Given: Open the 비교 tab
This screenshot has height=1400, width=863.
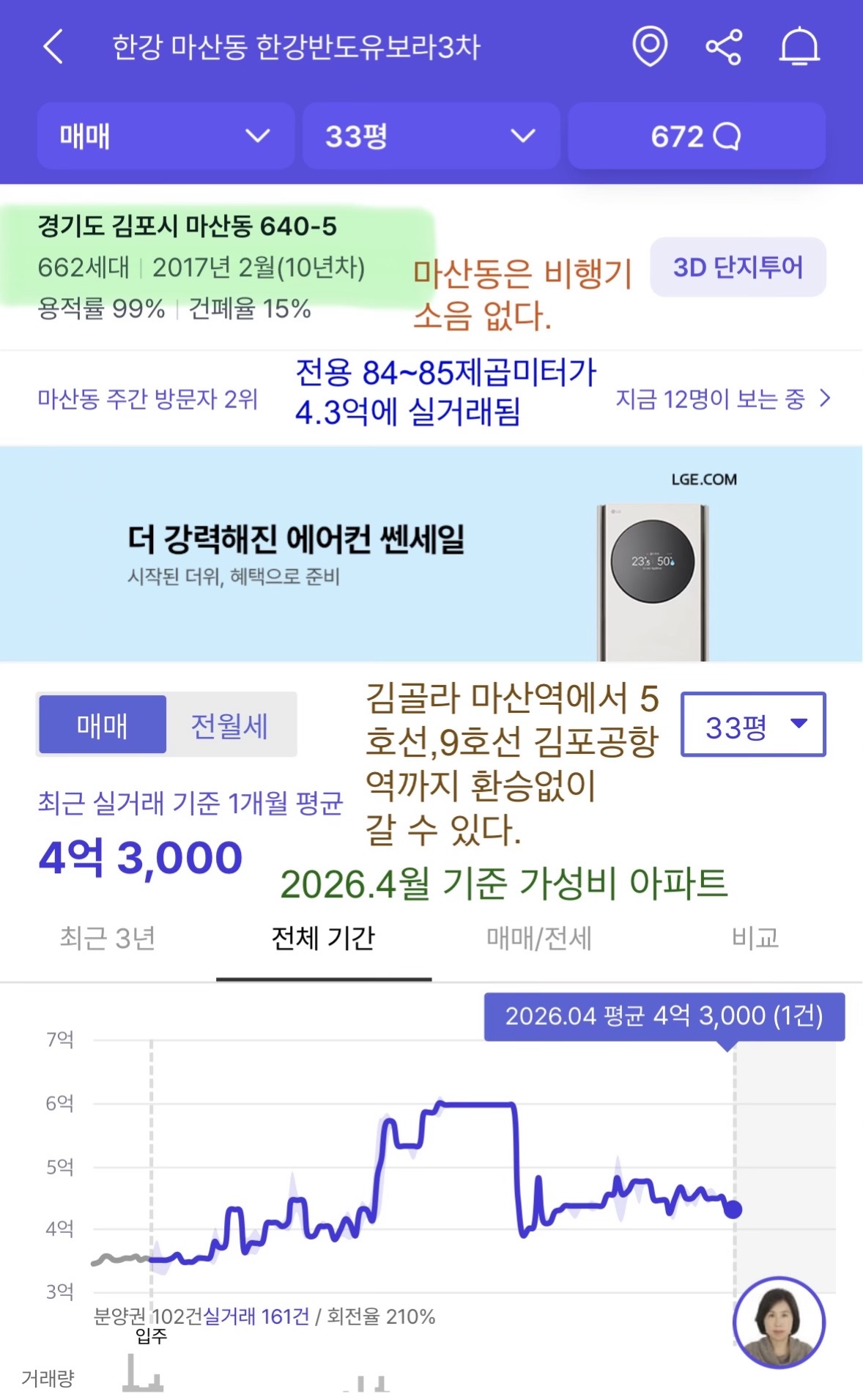Looking at the screenshot, I should [755, 938].
